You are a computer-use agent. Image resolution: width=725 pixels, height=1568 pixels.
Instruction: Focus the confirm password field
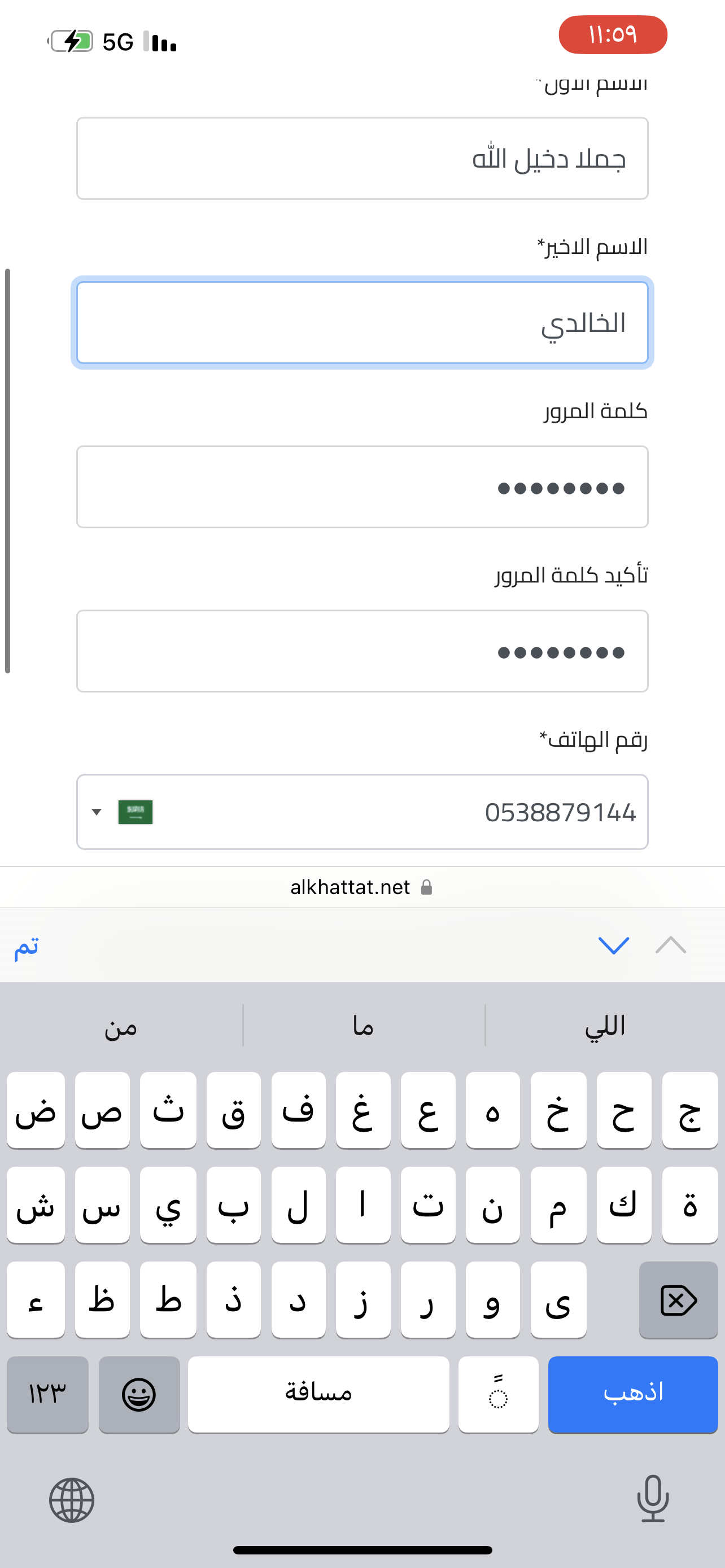click(362, 651)
